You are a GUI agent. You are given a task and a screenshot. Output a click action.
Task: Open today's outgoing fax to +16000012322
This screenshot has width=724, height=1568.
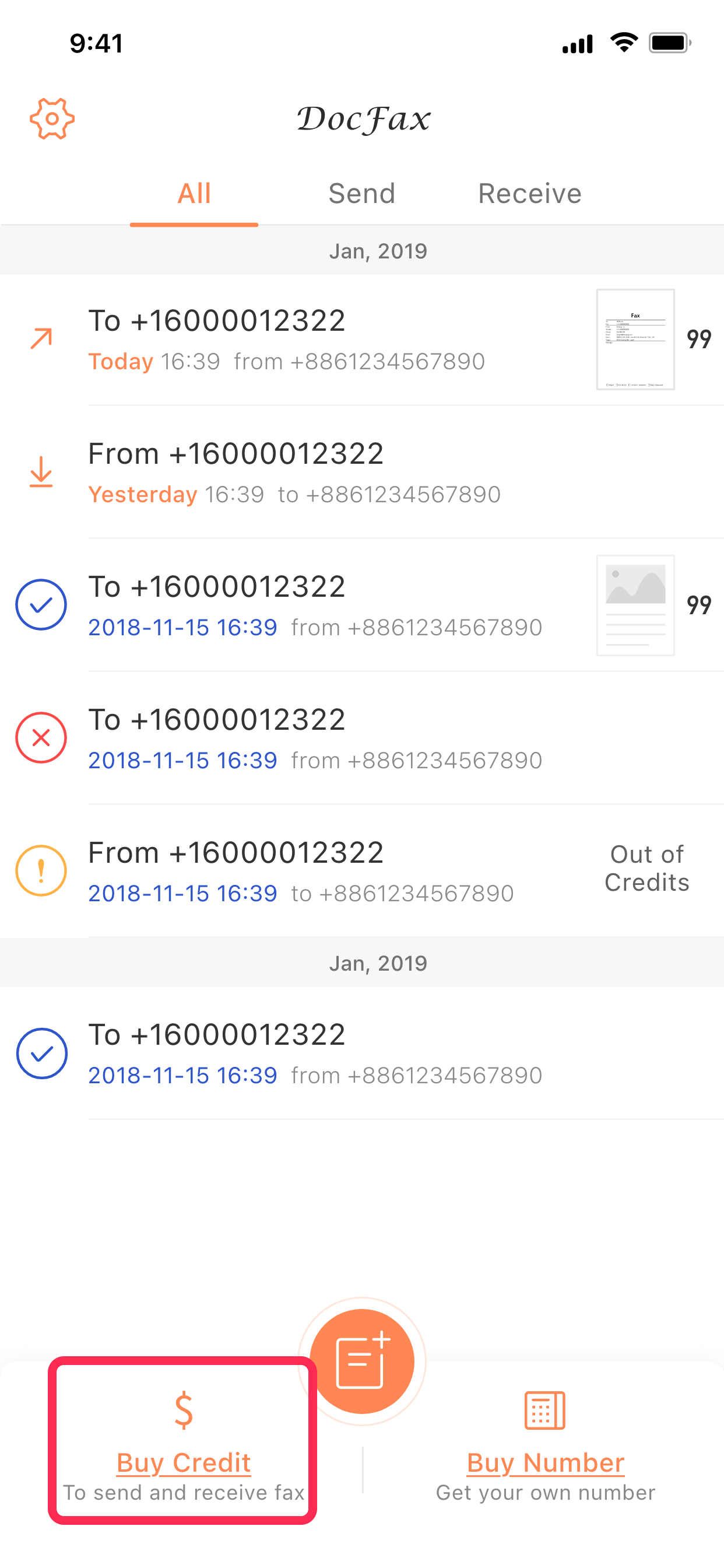(362, 339)
